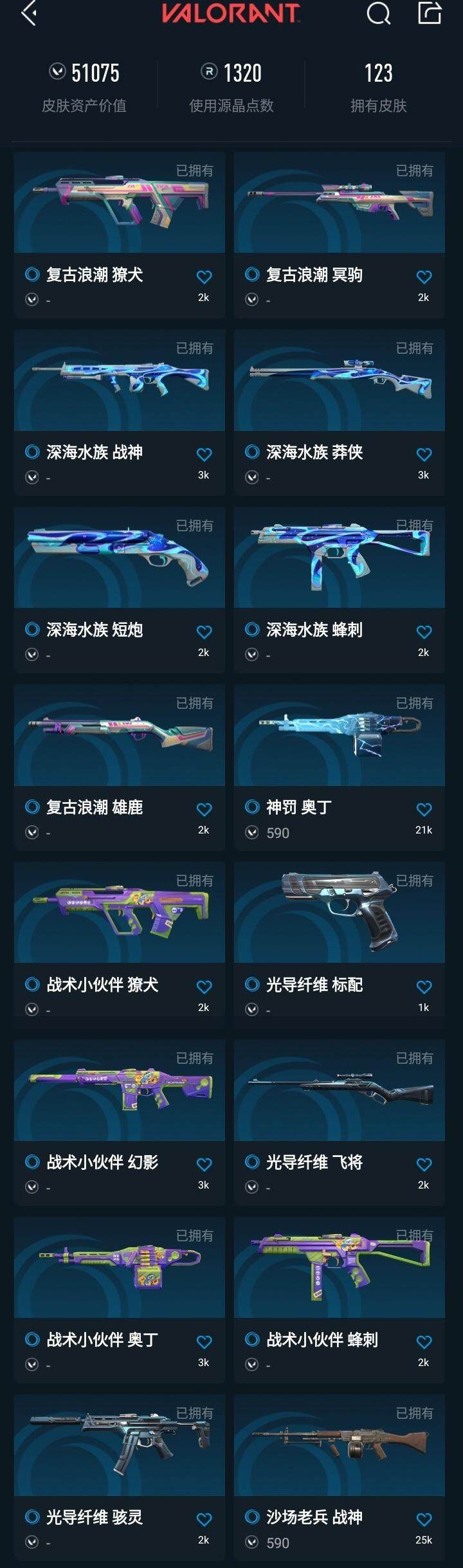The image size is (463, 1568).
Task: View the 深海水族 战神 skin card
Action: pyautogui.click(x=120, y=380)
